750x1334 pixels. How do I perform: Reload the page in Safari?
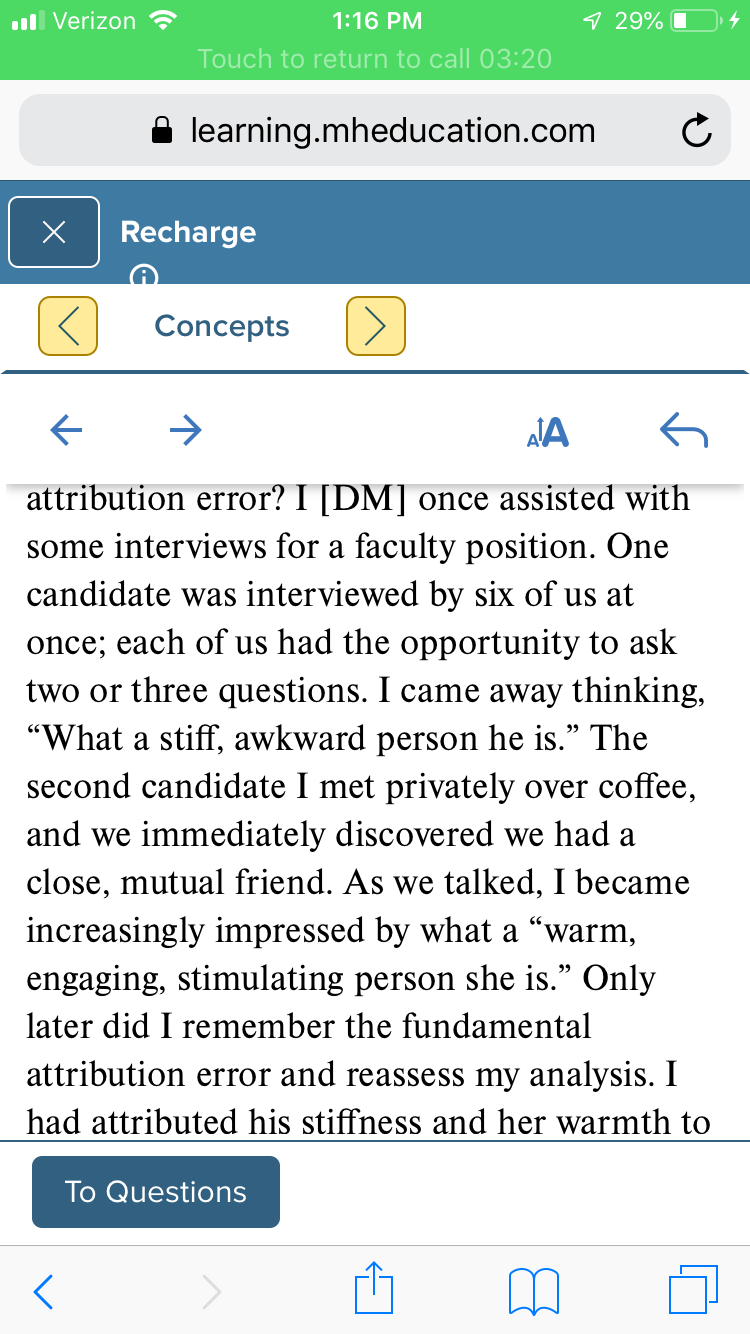tap(696, 131)
